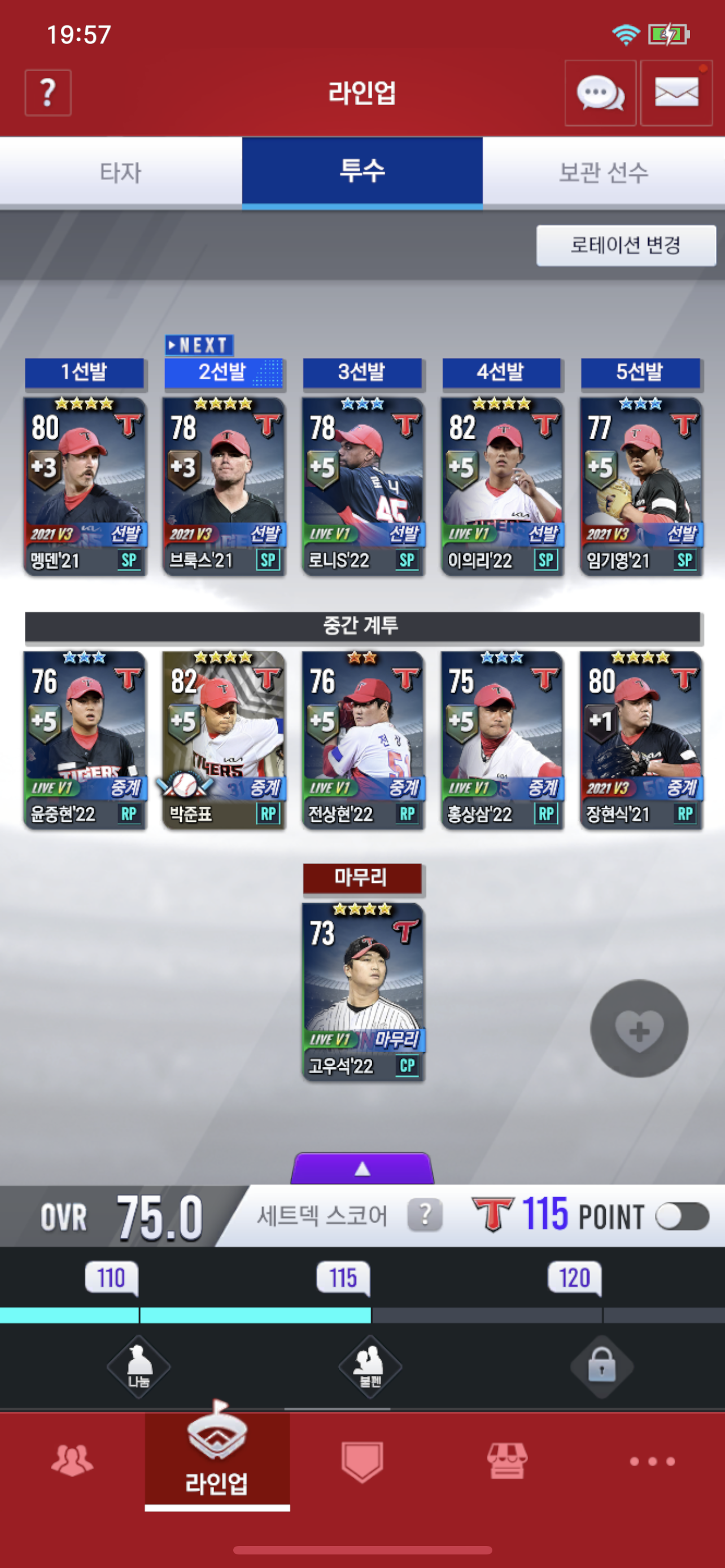Screen dimensions: 725x1568
Task: Switch to the 보관 선수 tab
Action: 603,172
